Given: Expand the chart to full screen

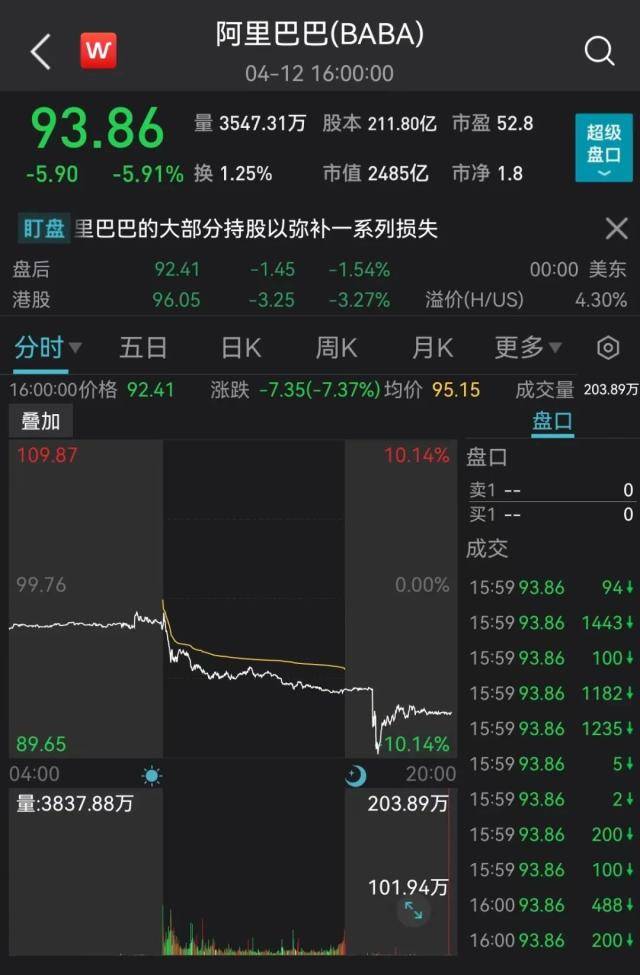Looking at the screenshot, I should (x=413, y=910).
